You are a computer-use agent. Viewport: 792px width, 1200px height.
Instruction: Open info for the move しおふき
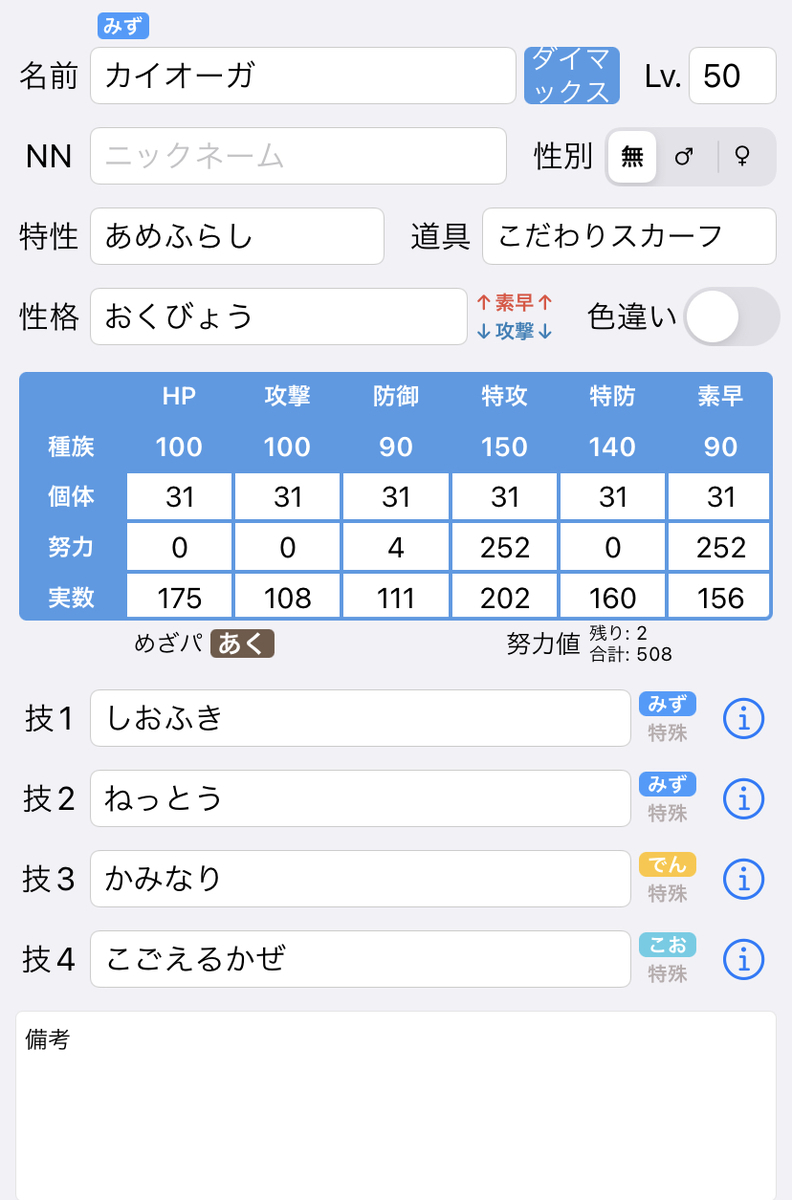pos(743,718)
